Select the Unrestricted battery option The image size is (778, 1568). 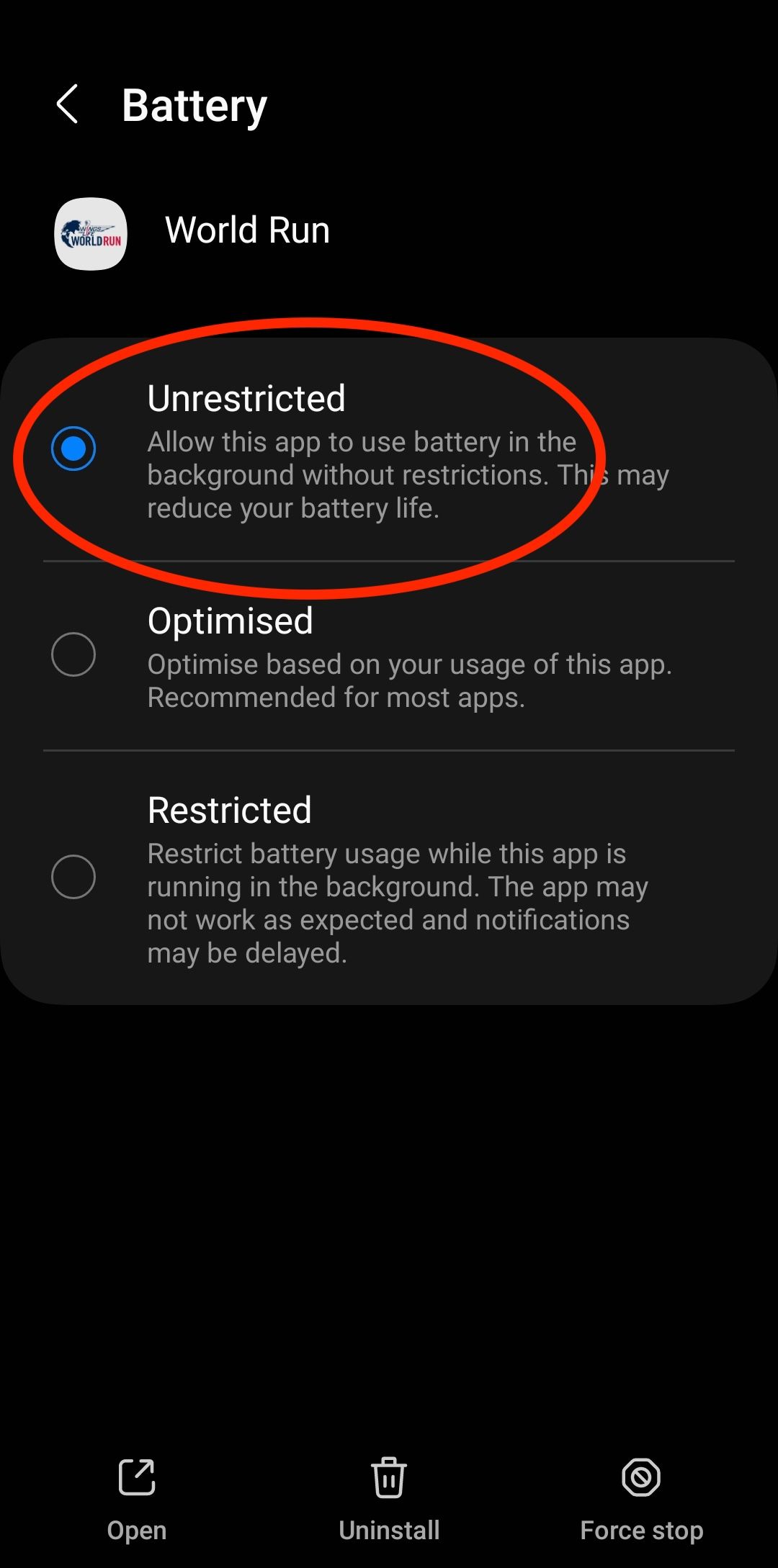[73, 449]
